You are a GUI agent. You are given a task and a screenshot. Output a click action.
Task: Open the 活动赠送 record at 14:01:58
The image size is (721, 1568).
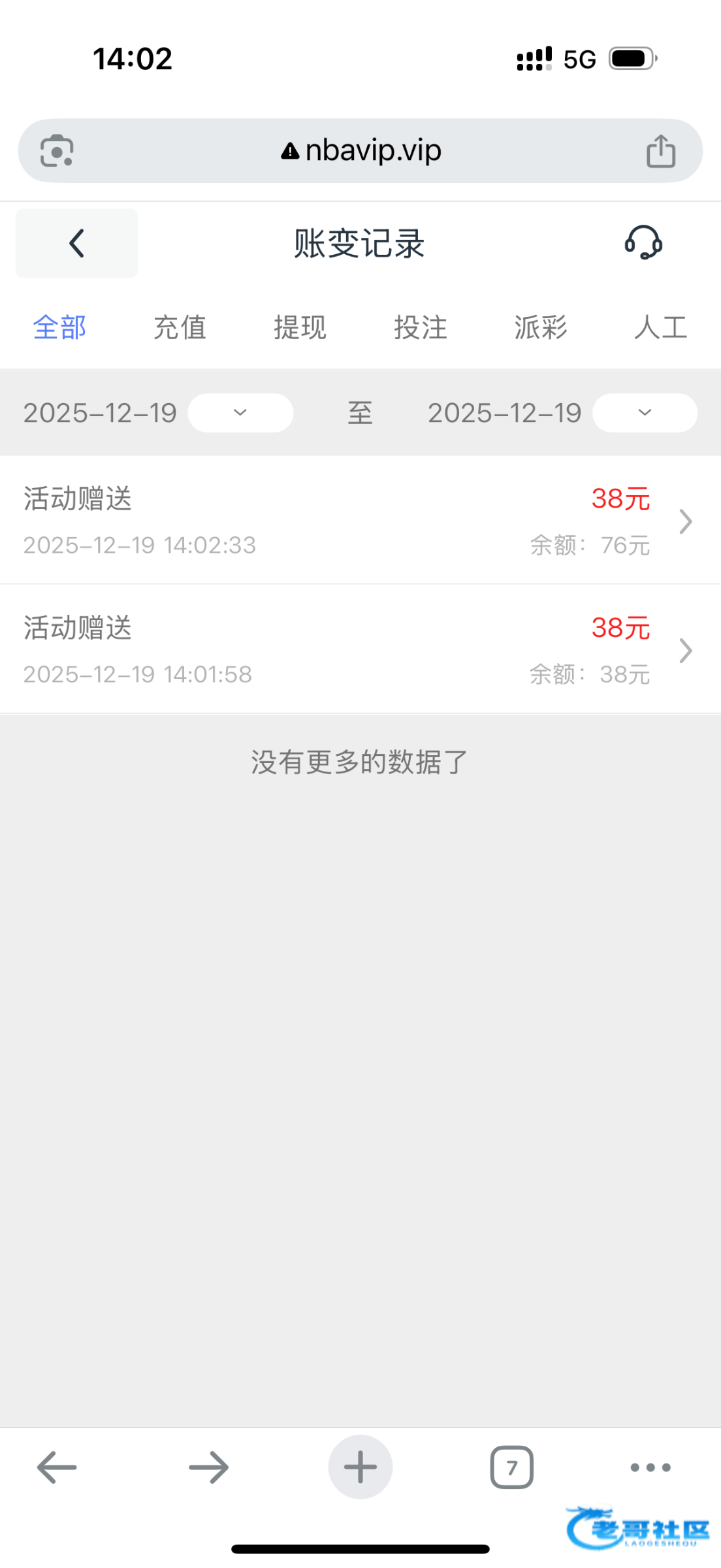point(360,649)
